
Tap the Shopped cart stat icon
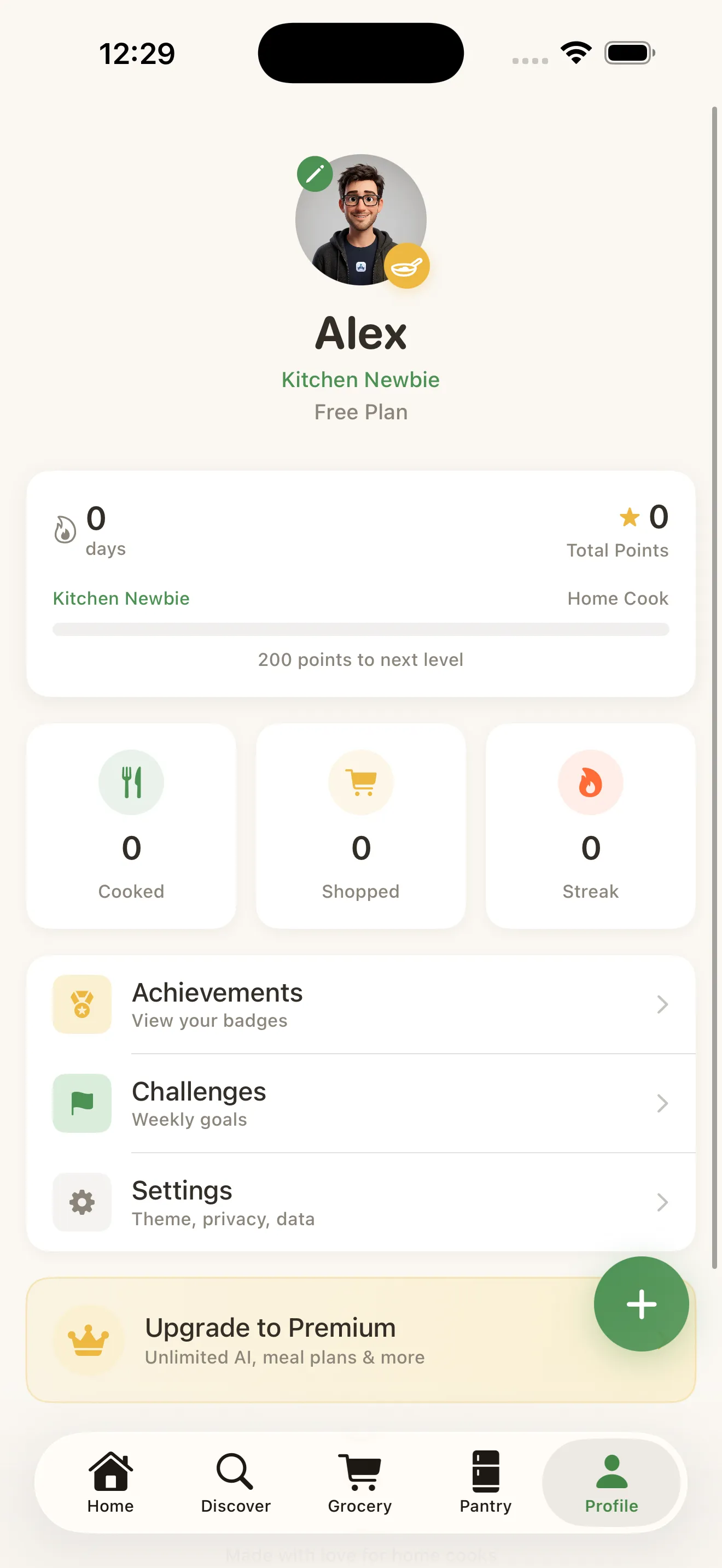coord(360,782)
